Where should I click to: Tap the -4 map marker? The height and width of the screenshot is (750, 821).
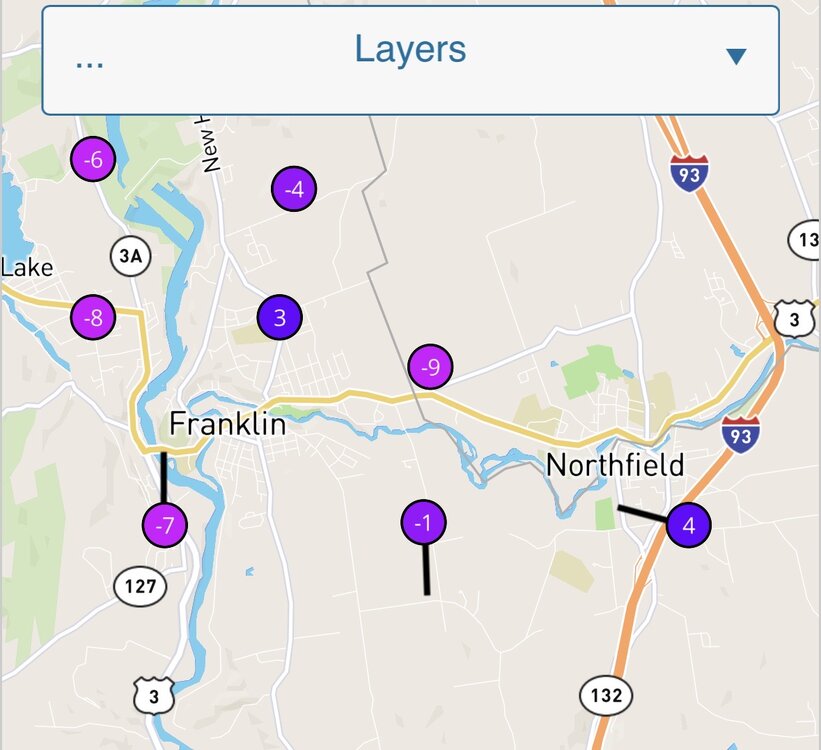click(x=294, y=188)
